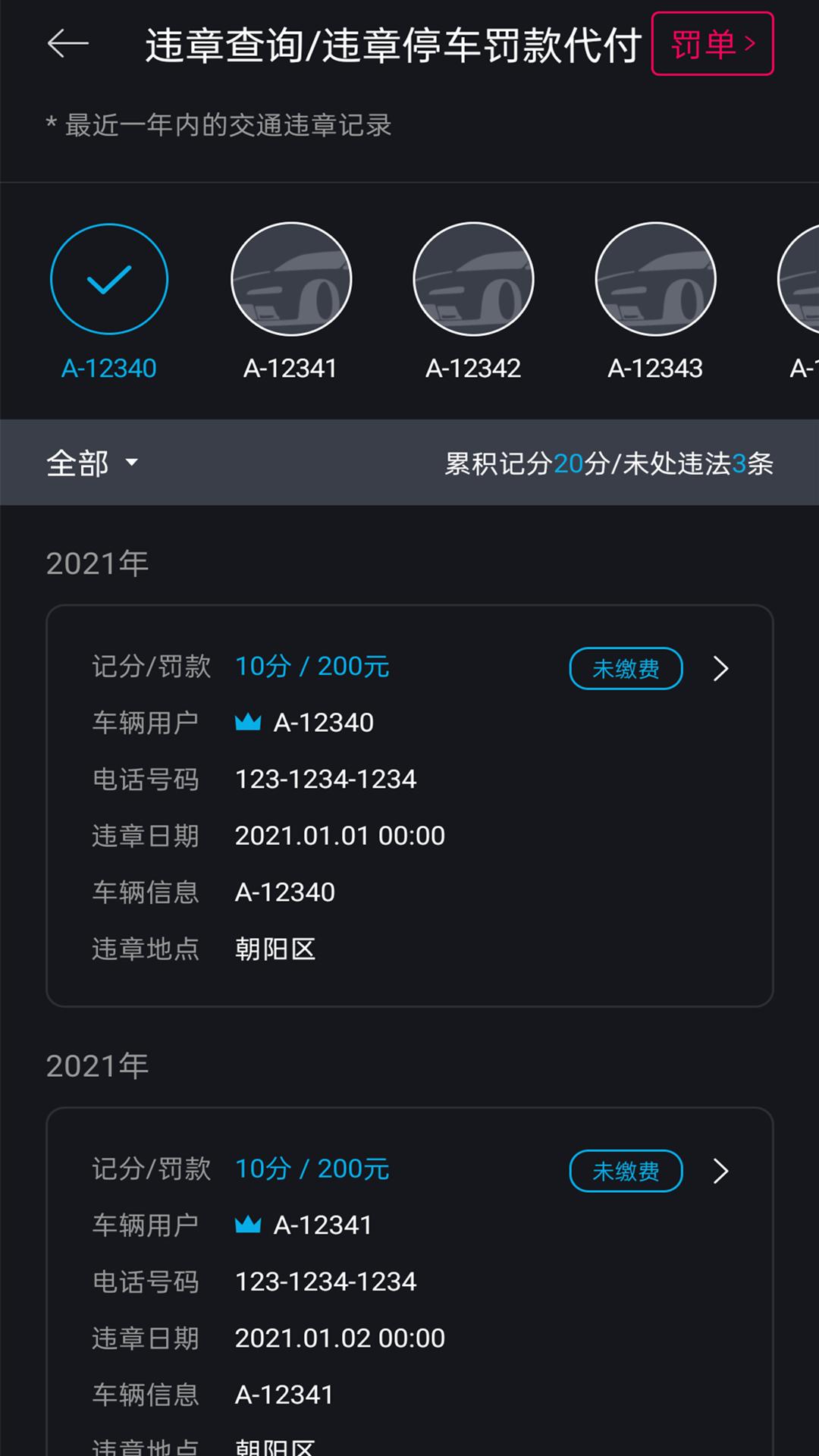Open details chevron for the 2021.01.02 violation
819x1456 pixels.
click(720, 1171)
